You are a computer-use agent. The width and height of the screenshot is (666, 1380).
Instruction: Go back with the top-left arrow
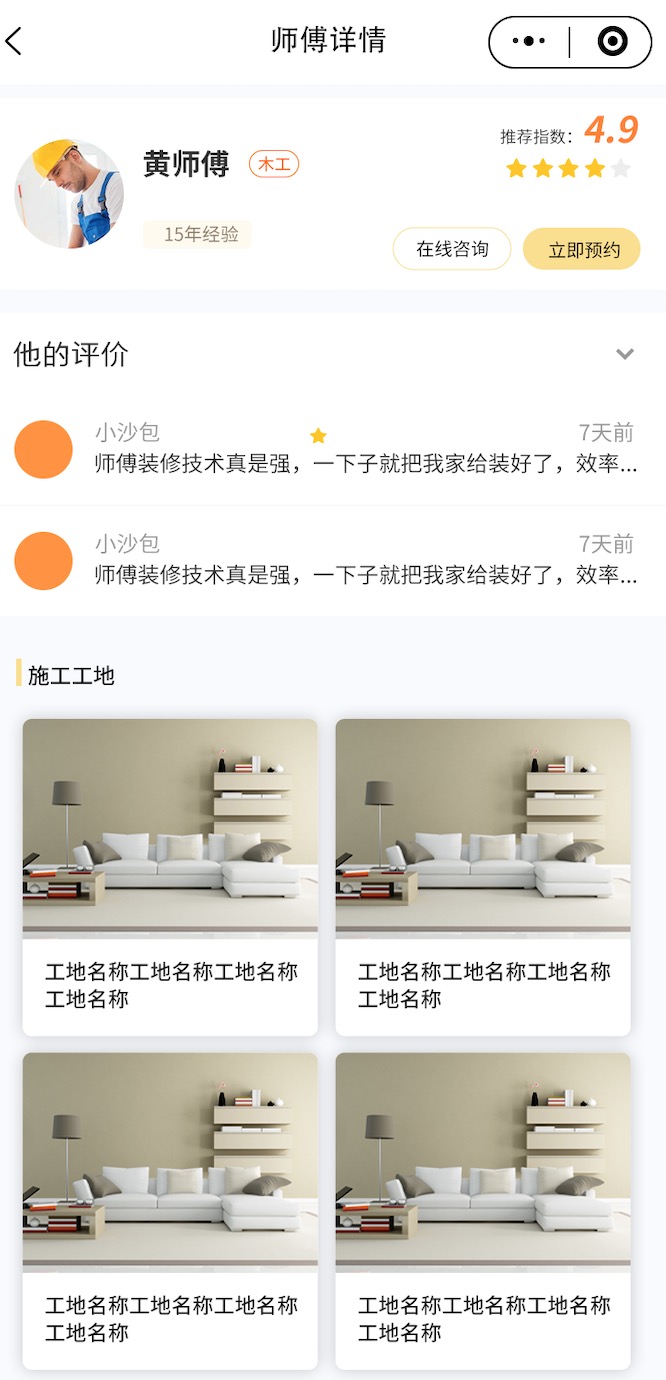[14, 41]
